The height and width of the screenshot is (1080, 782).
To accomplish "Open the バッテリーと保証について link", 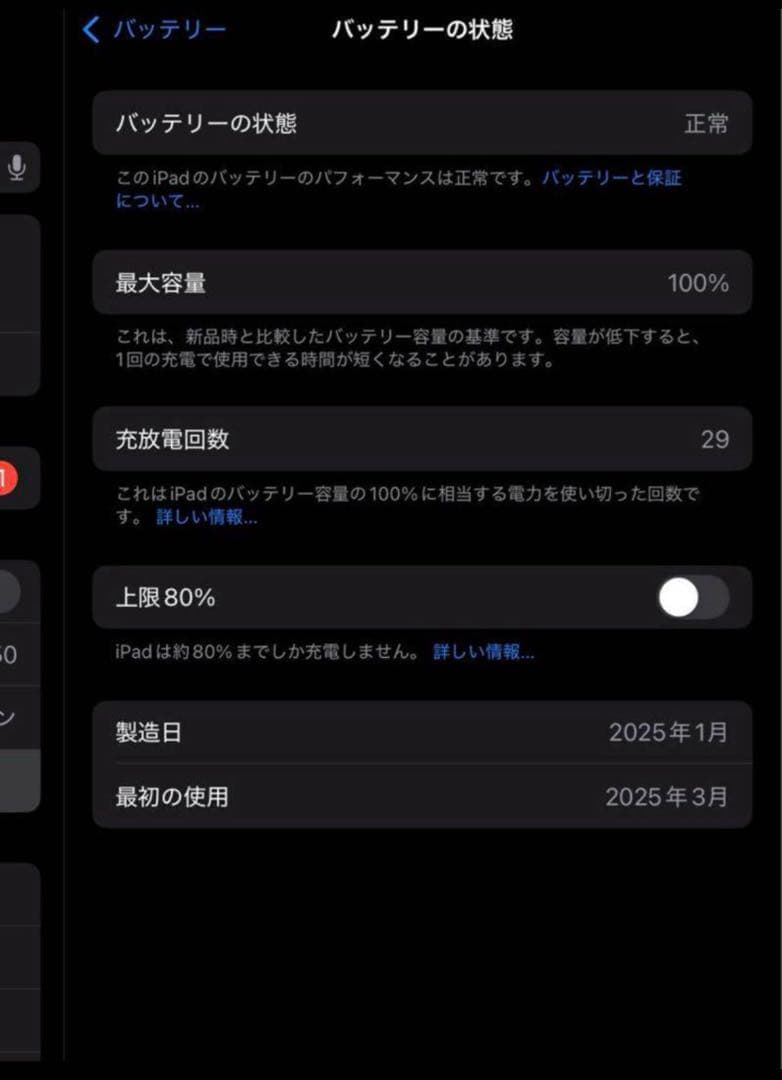I will [611, 179].
